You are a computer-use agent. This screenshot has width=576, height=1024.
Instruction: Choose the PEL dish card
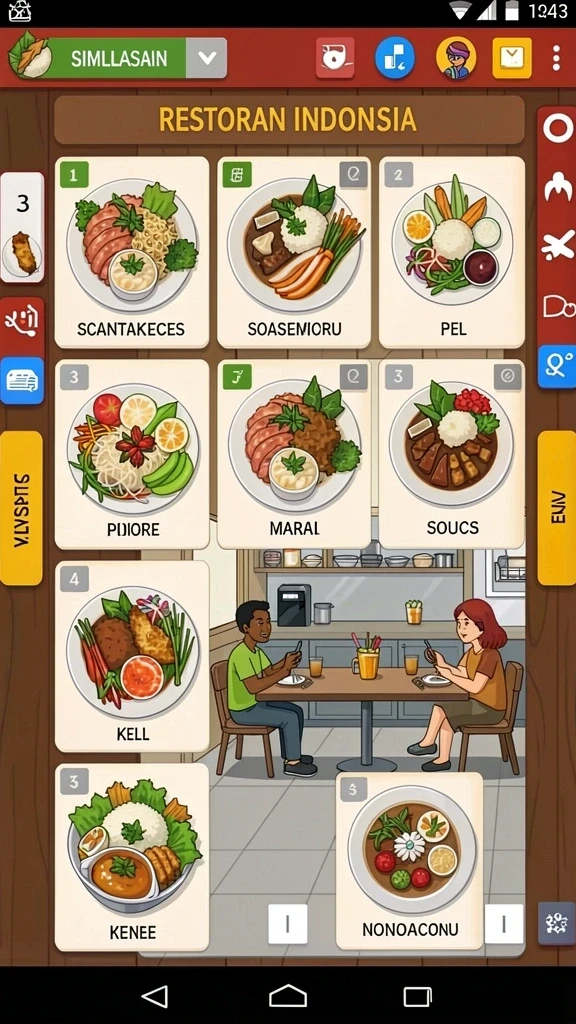click(452, 252)
